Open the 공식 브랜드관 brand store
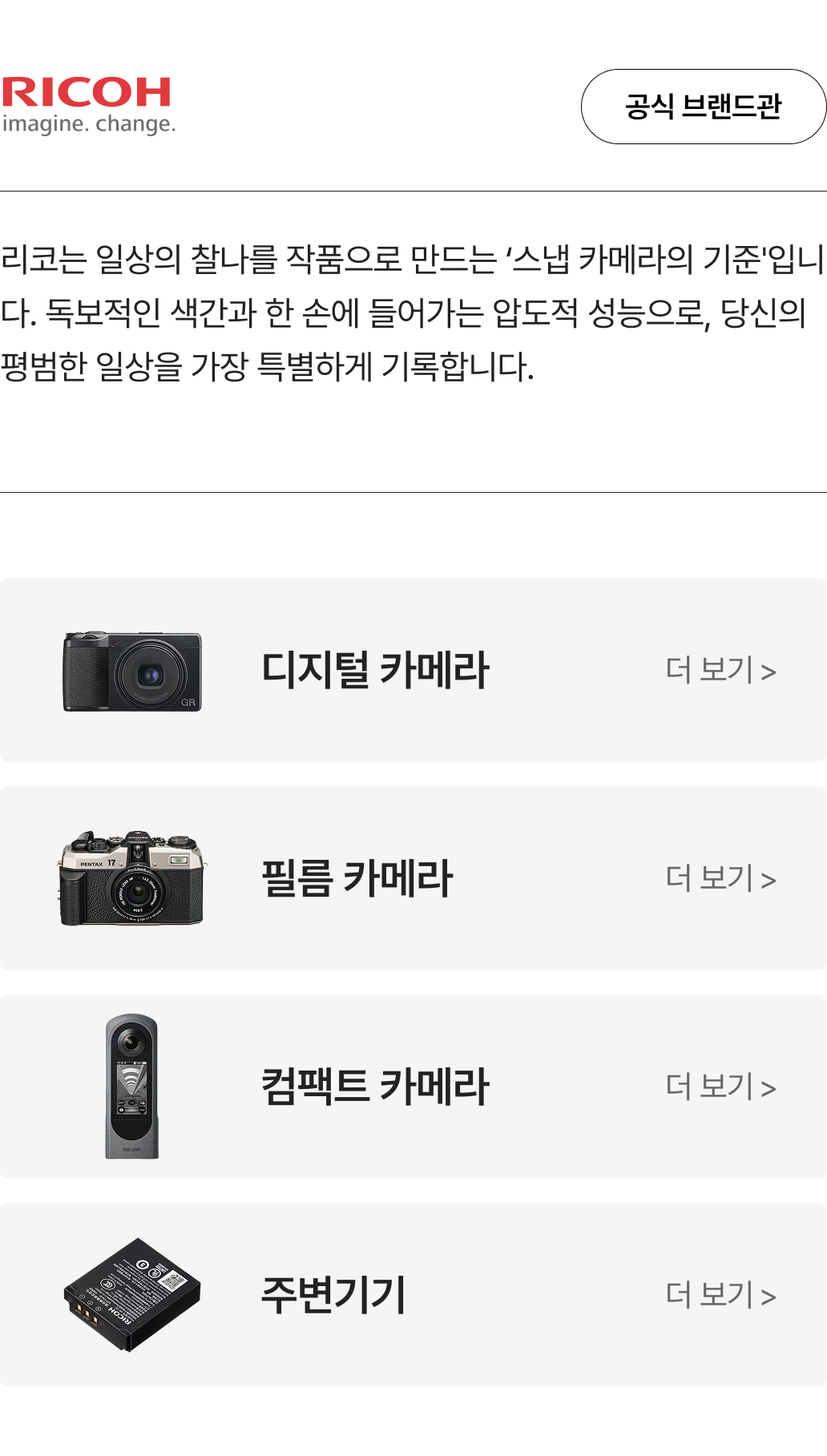 703,107
